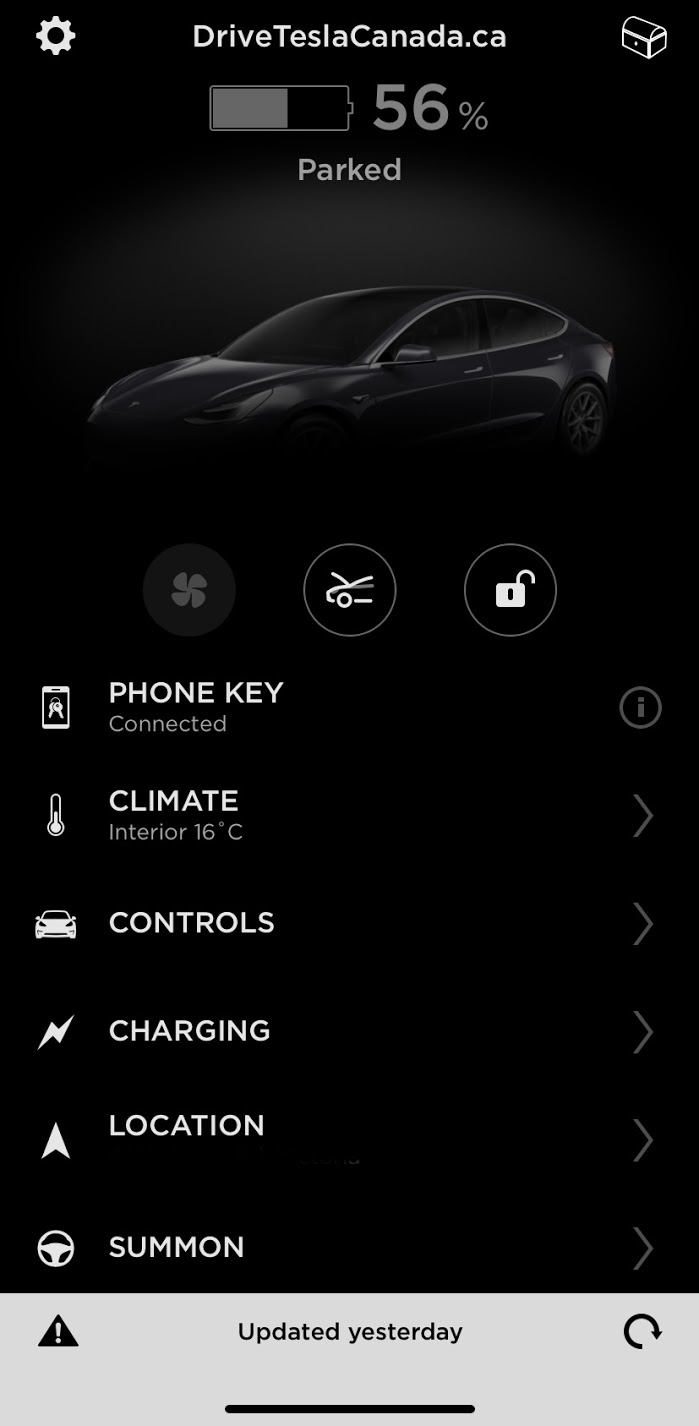
Task: Open the front trunk
Action: coord(350,590)
